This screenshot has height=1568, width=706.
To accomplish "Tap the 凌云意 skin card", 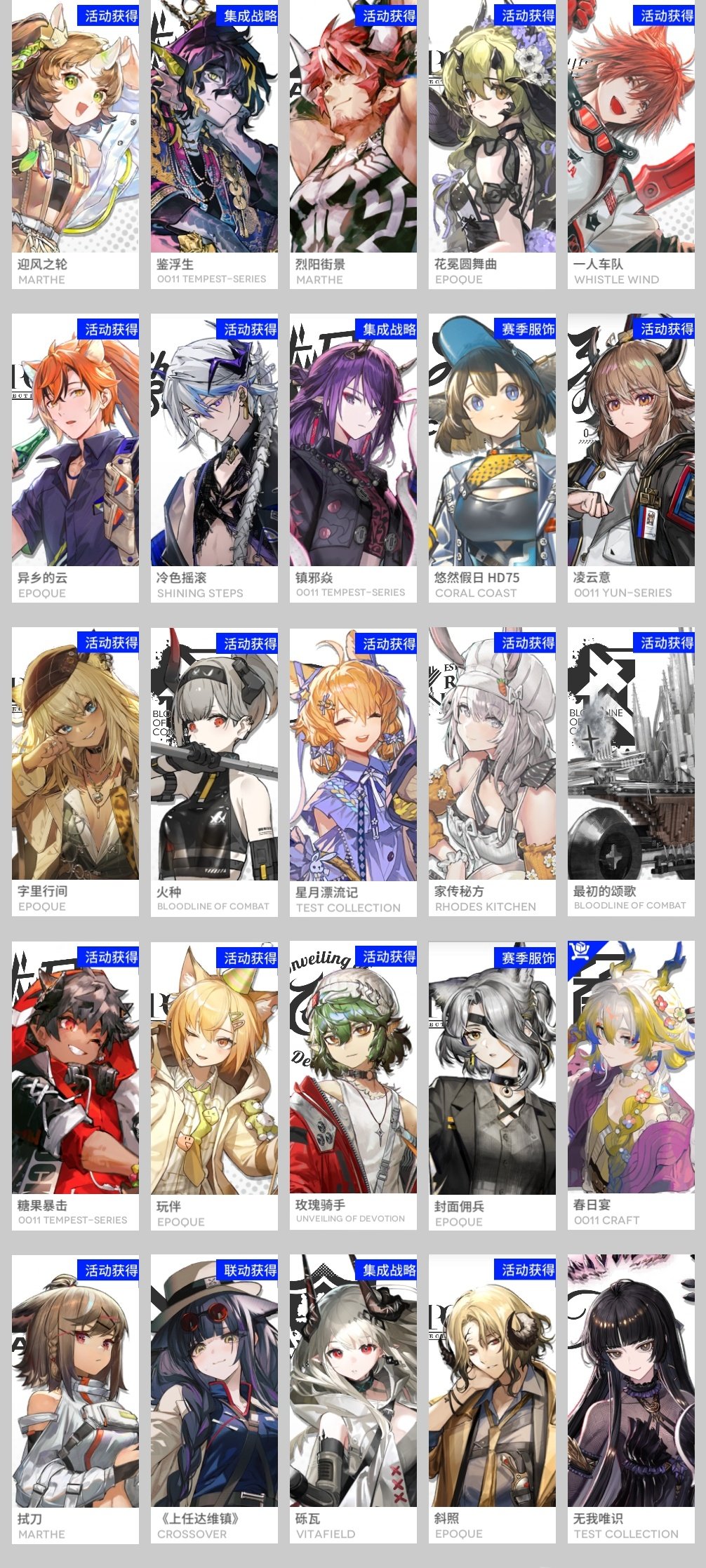I will tap(631, 456).
